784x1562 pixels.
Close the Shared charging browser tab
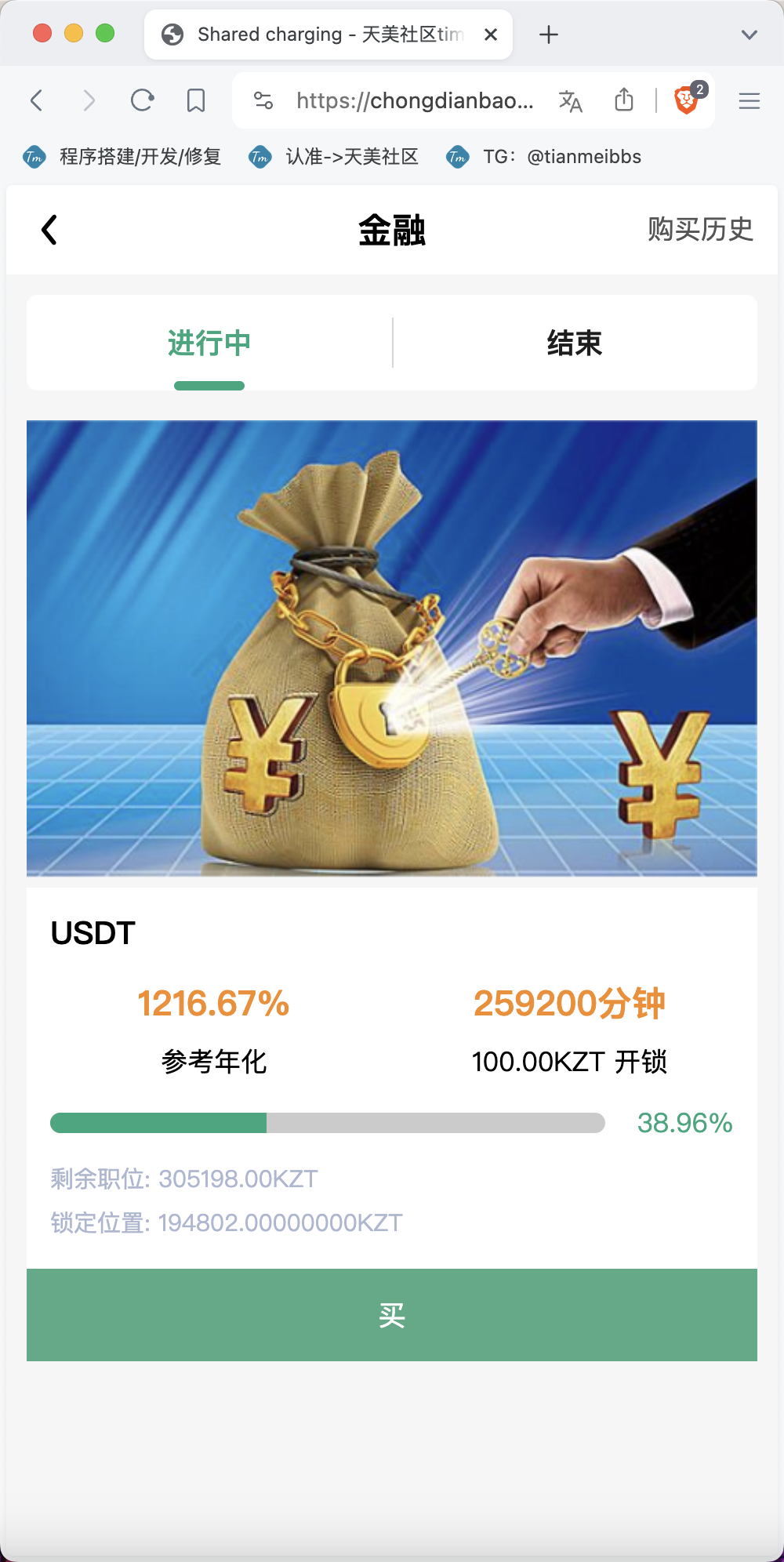pos(491,35)
